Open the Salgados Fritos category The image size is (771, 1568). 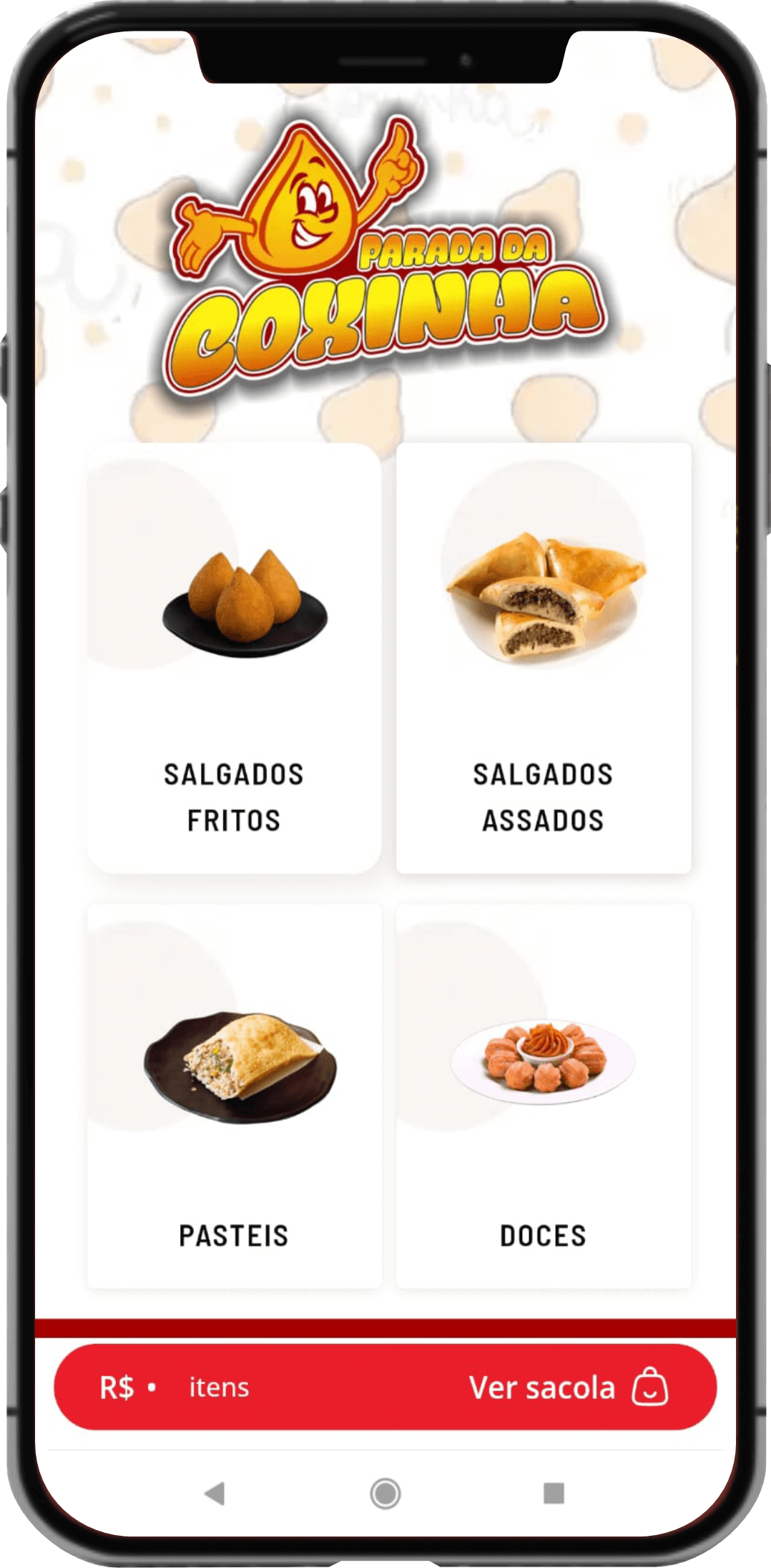point(234,658)
